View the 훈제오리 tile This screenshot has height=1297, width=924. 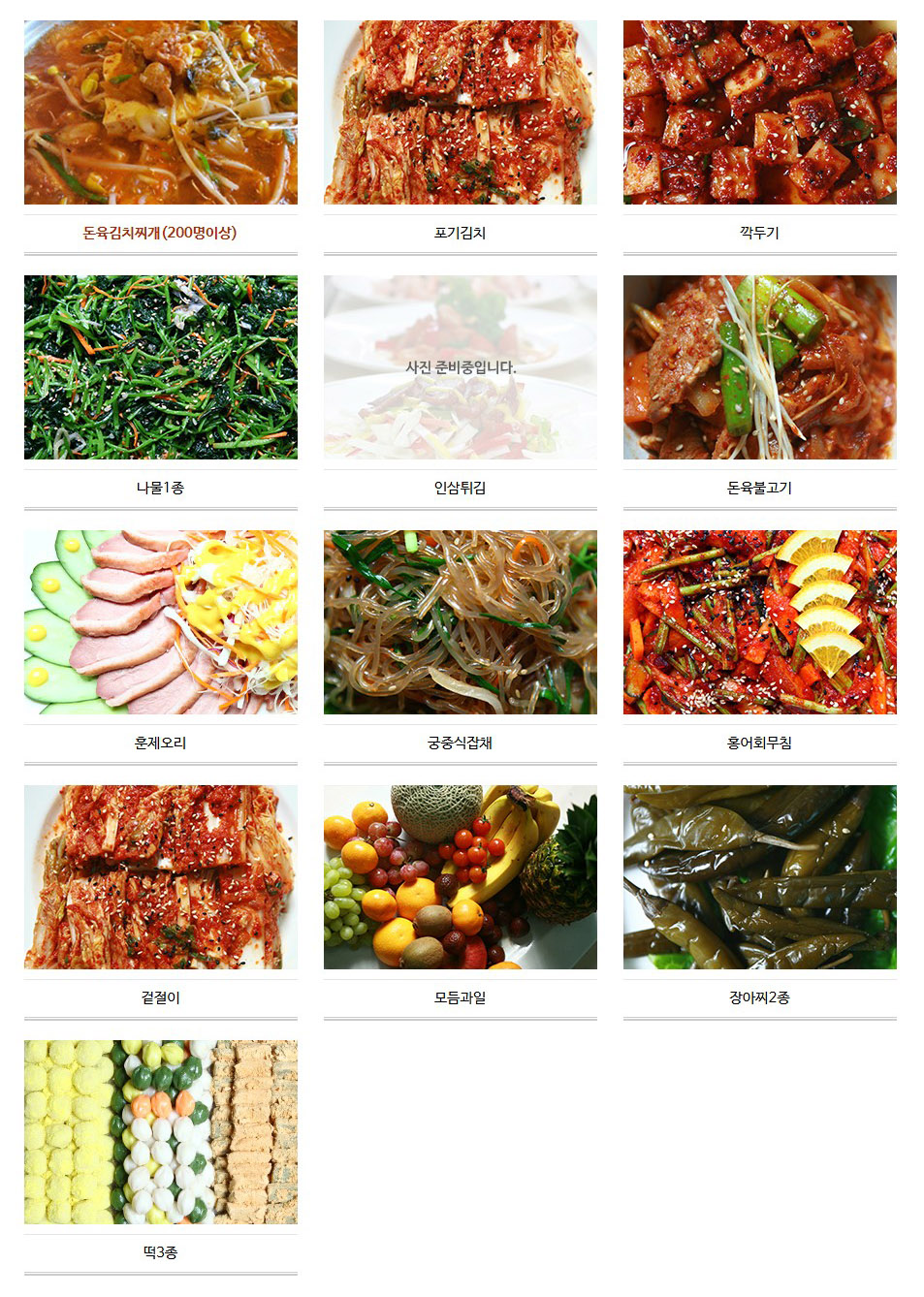click(160, 623)
